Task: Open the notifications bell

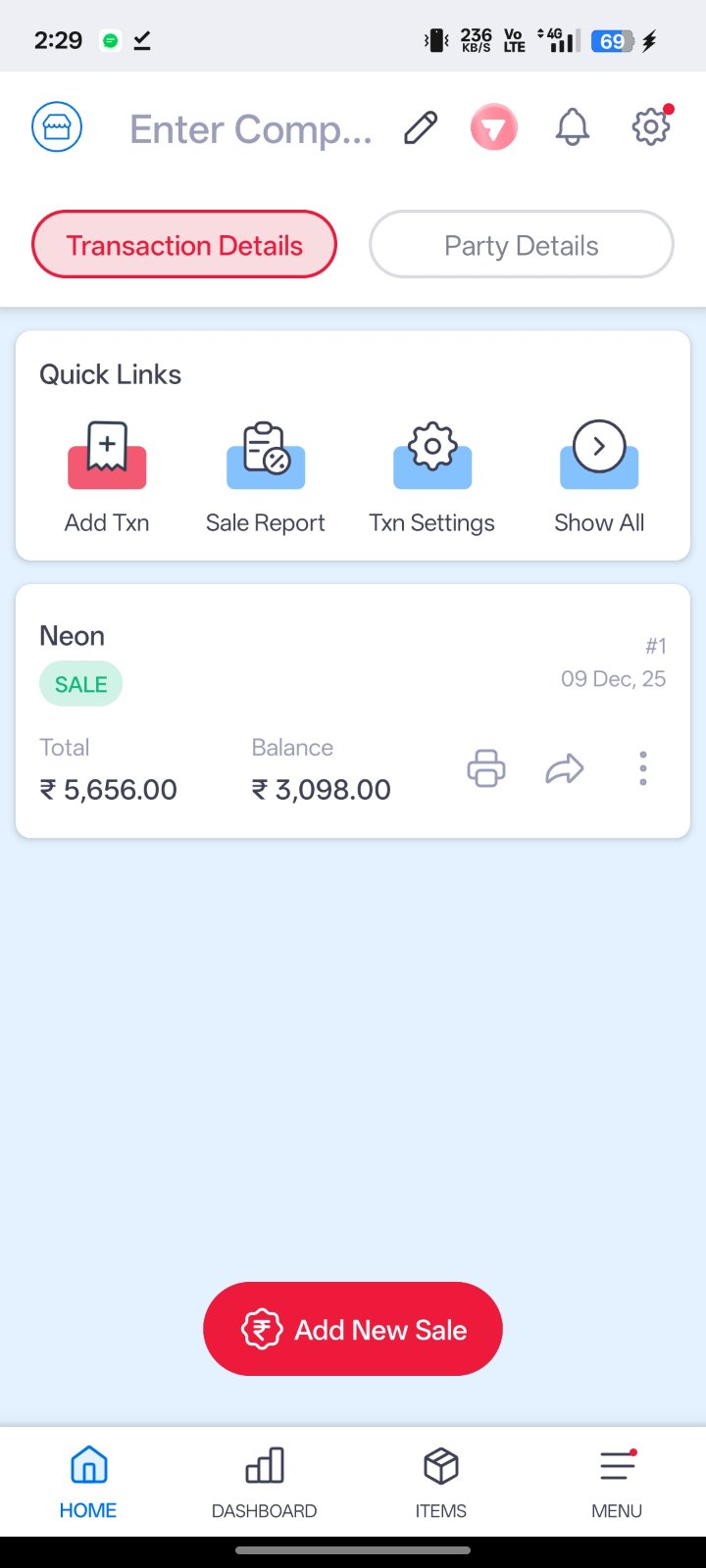Action: (573, 127)
